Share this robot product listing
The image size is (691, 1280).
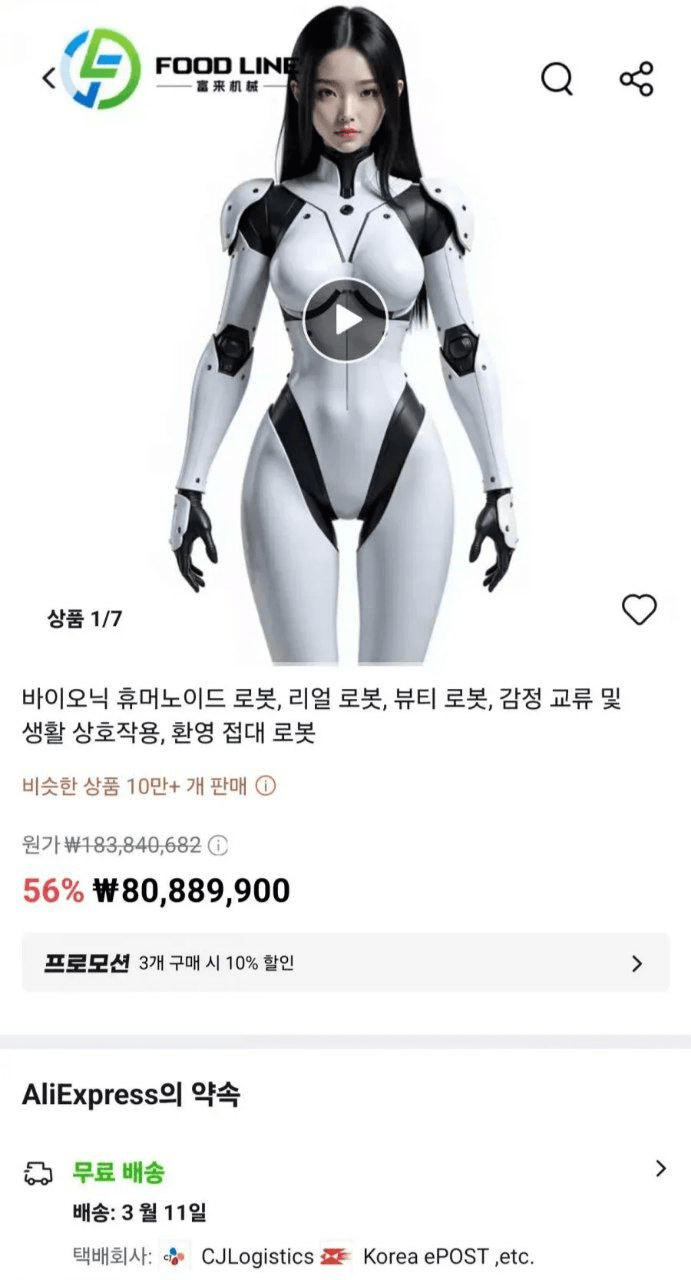point(637,78)
